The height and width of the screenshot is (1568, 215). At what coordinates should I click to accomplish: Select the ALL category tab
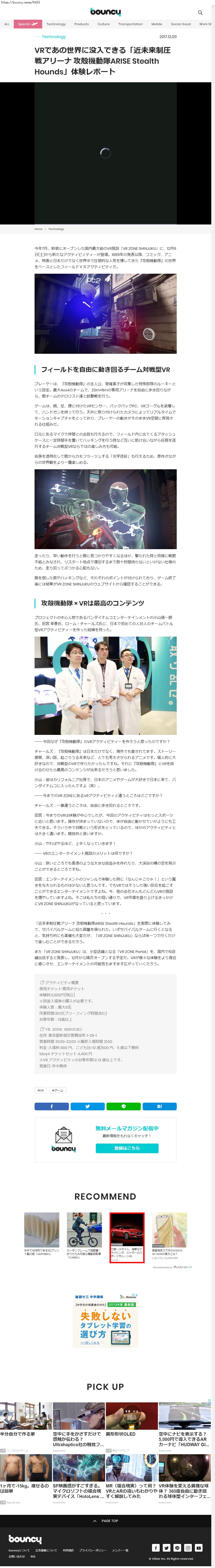pos(7,24)
